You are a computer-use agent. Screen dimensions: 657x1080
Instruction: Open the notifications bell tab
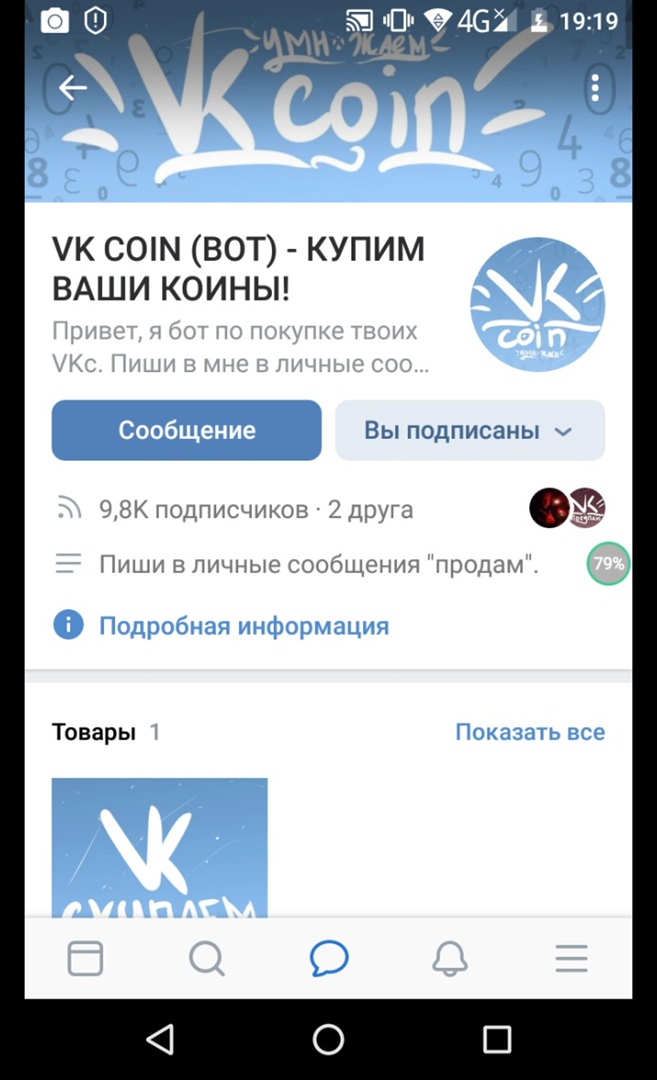[x=450, y=959]
